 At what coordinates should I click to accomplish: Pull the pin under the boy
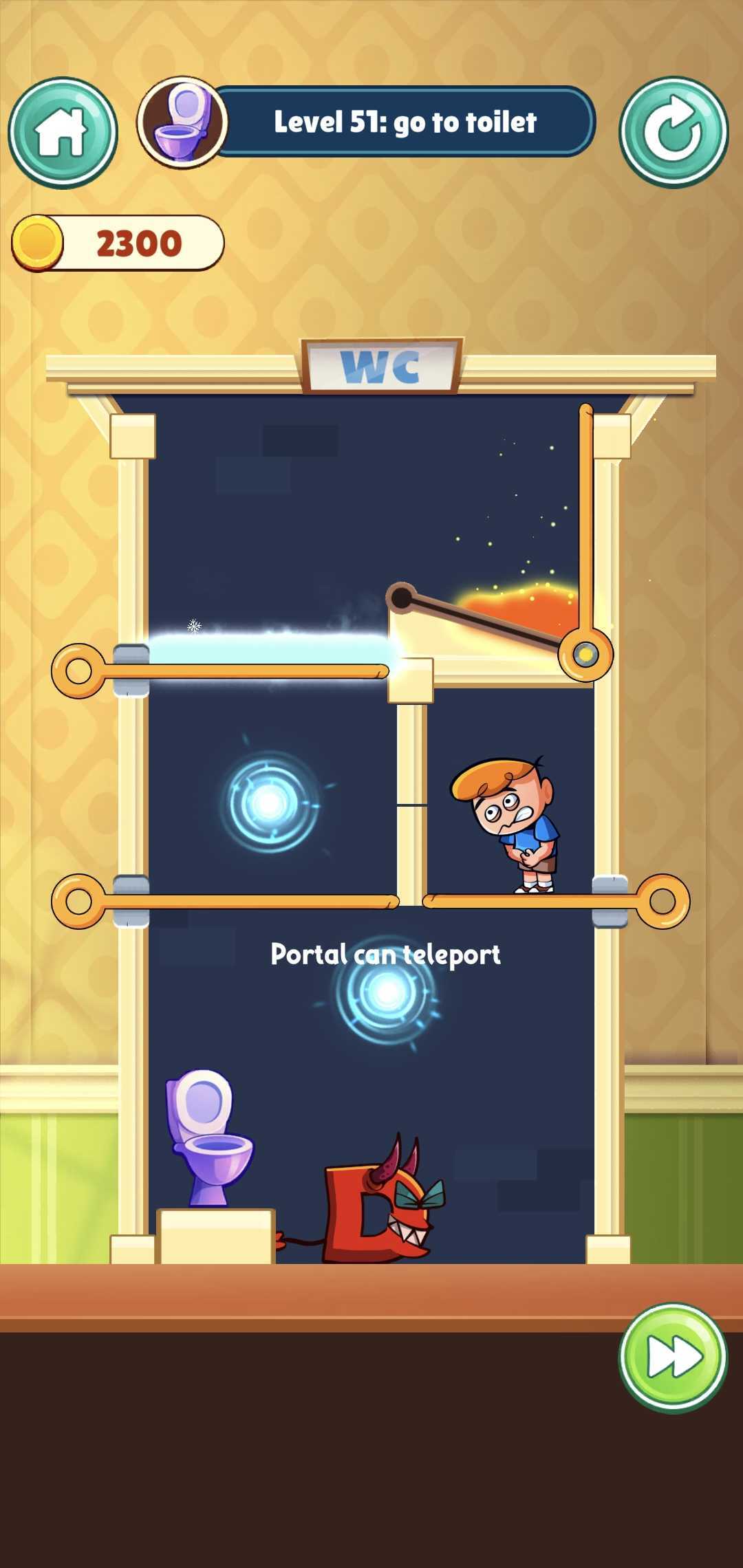click(663, 901)
